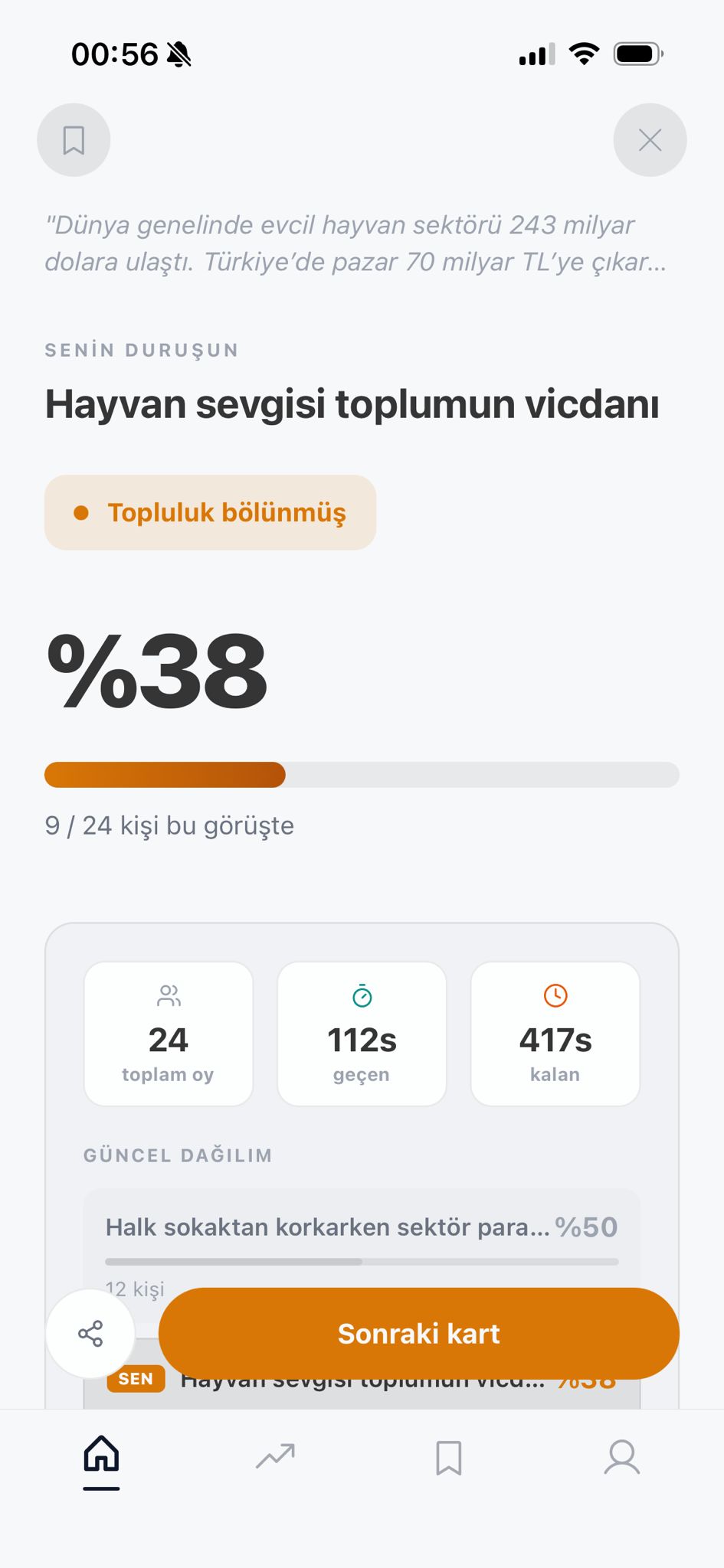Open the bookmark icon at top left

point(74,140)
